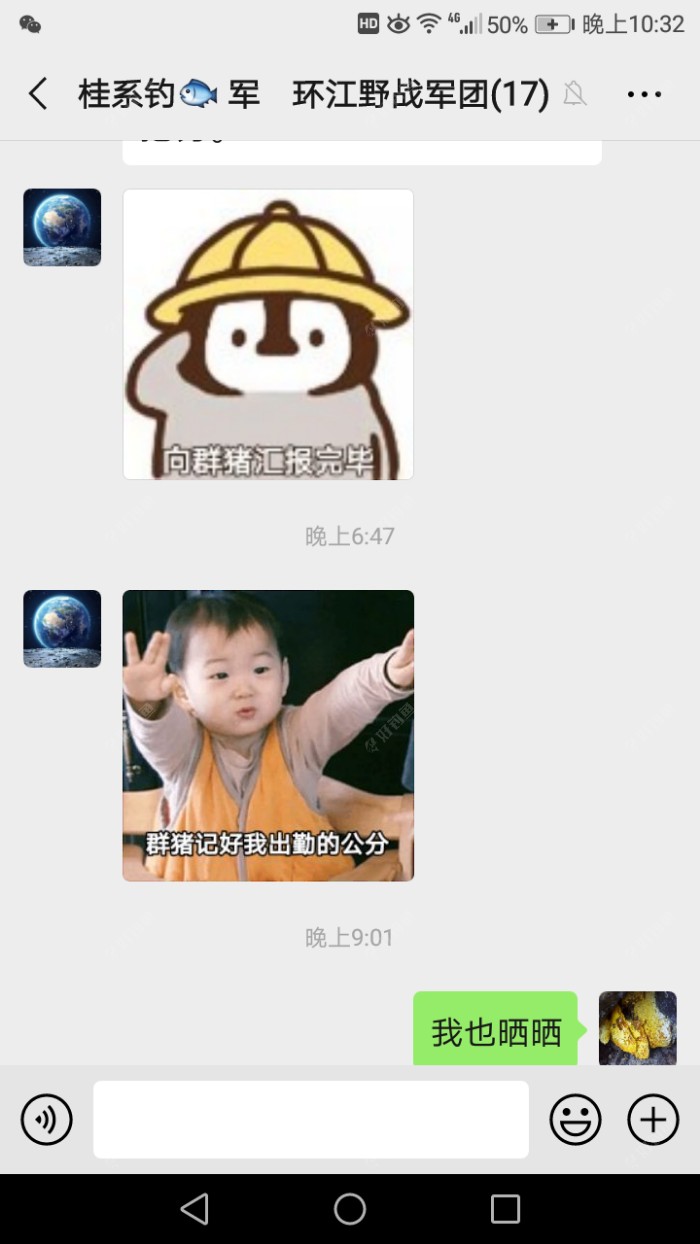Open the plus attachments menu
The height and width of the screenshot is (1244, 700).
[x=653, y=1119]
